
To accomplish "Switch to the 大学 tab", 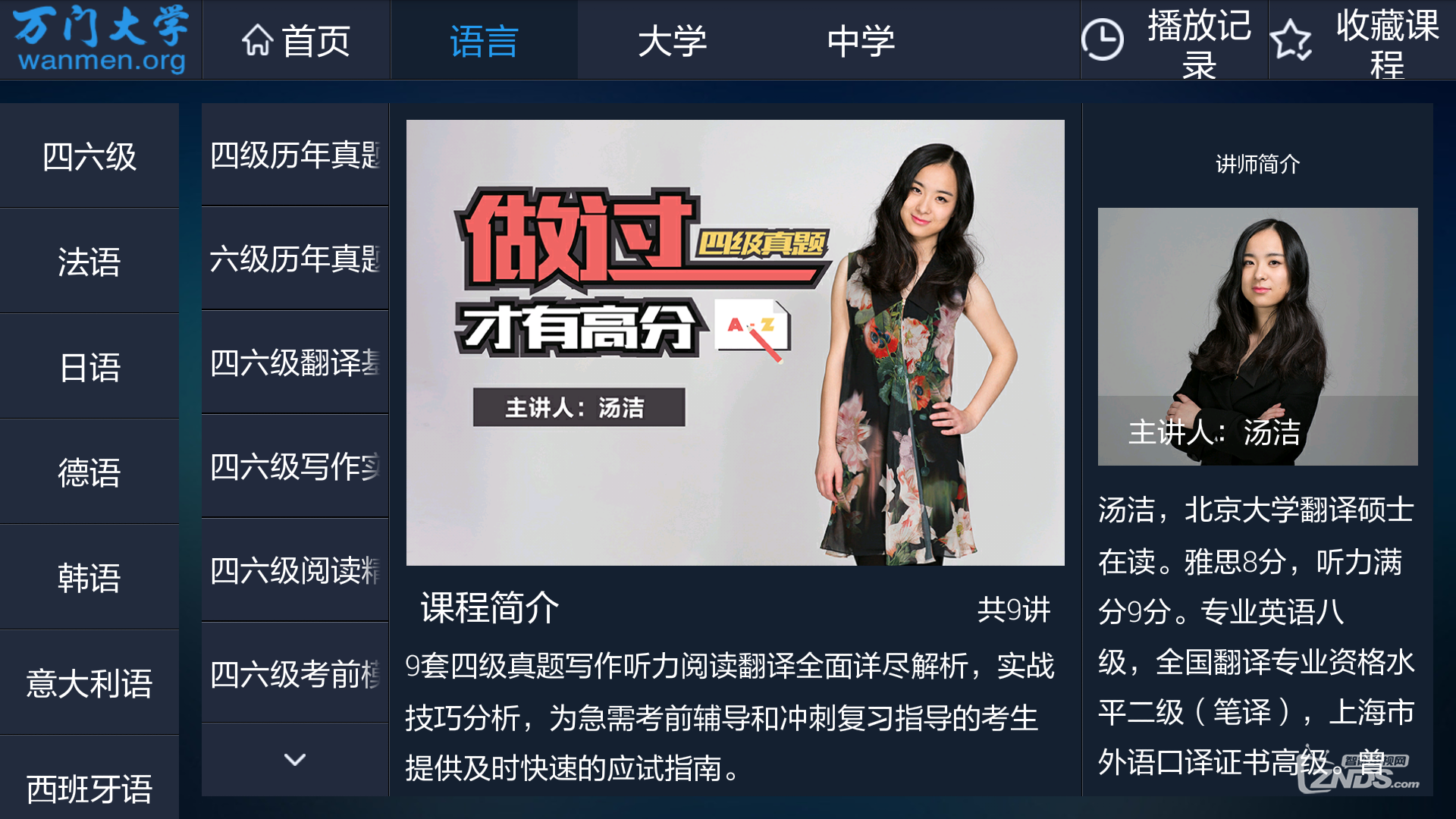I will 672,40.
